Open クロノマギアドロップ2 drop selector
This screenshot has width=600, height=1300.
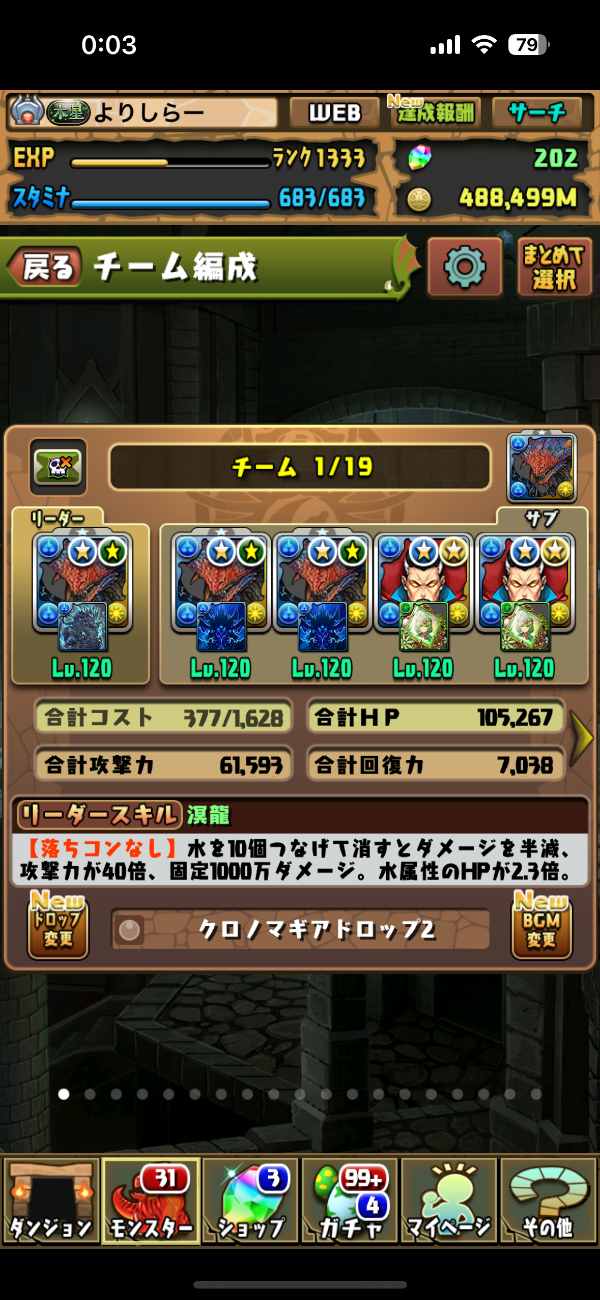click(300, 929)
